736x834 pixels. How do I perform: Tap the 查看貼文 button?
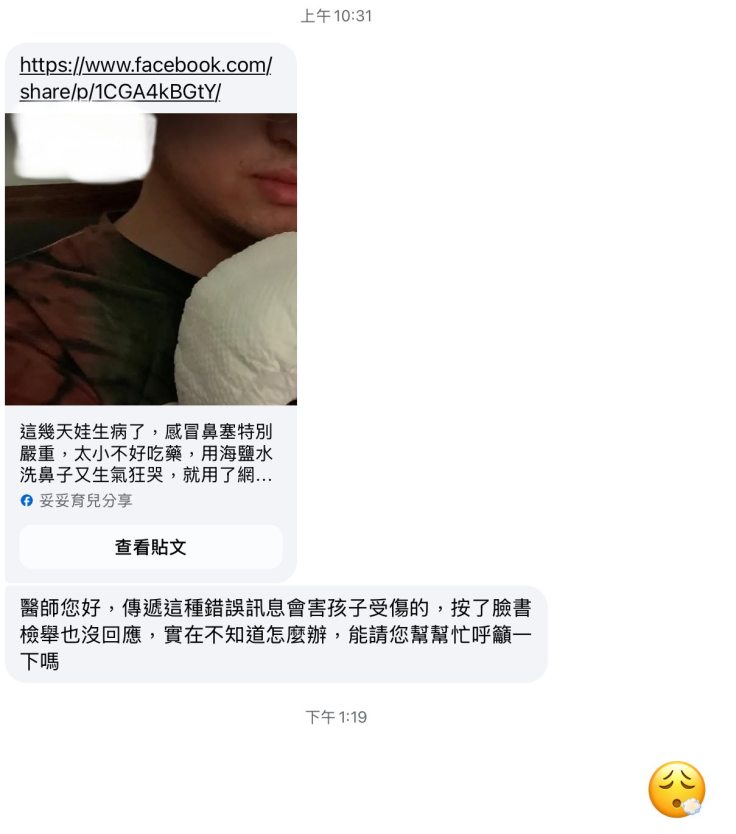(x=151, y=547)
